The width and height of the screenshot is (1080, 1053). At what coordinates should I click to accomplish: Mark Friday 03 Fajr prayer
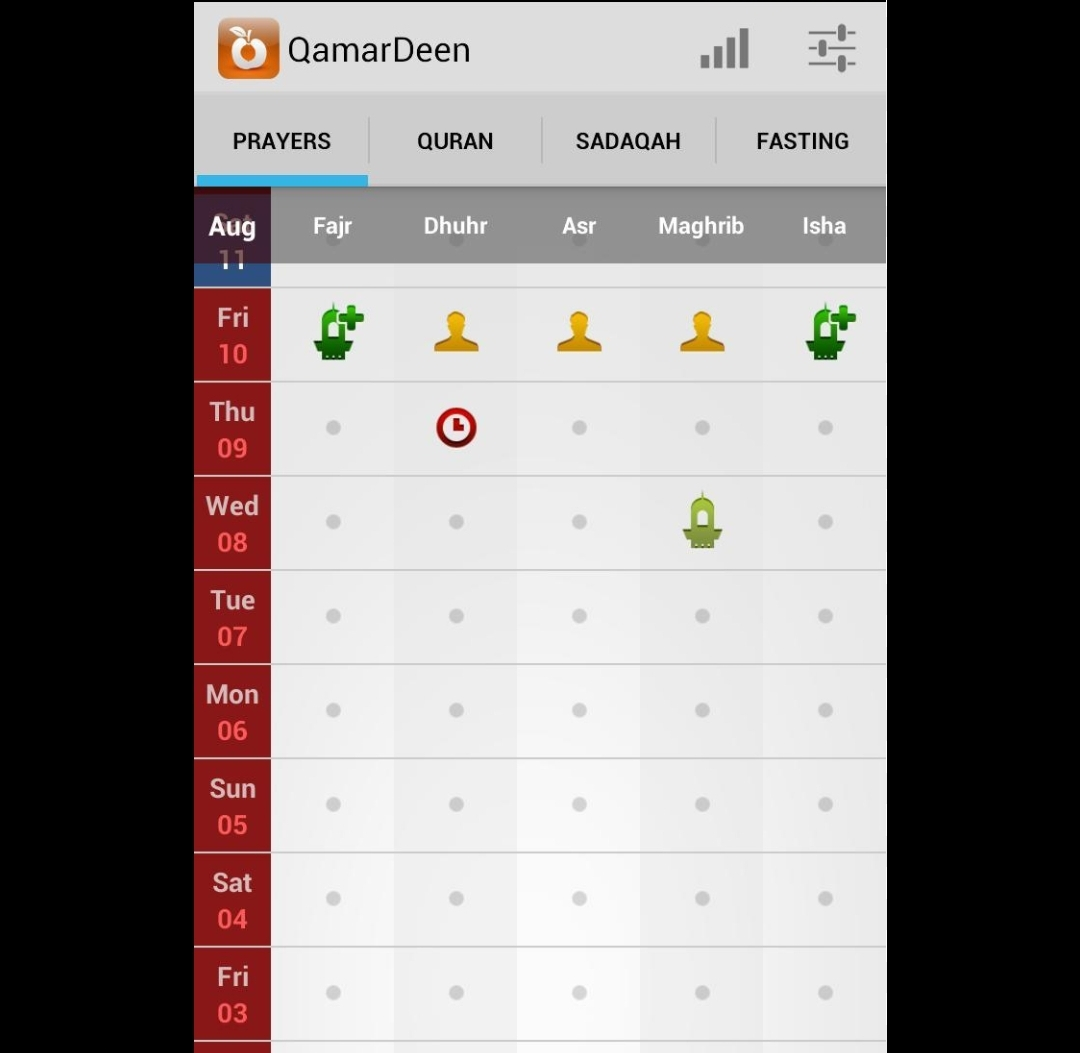click(x=333, y=992)
